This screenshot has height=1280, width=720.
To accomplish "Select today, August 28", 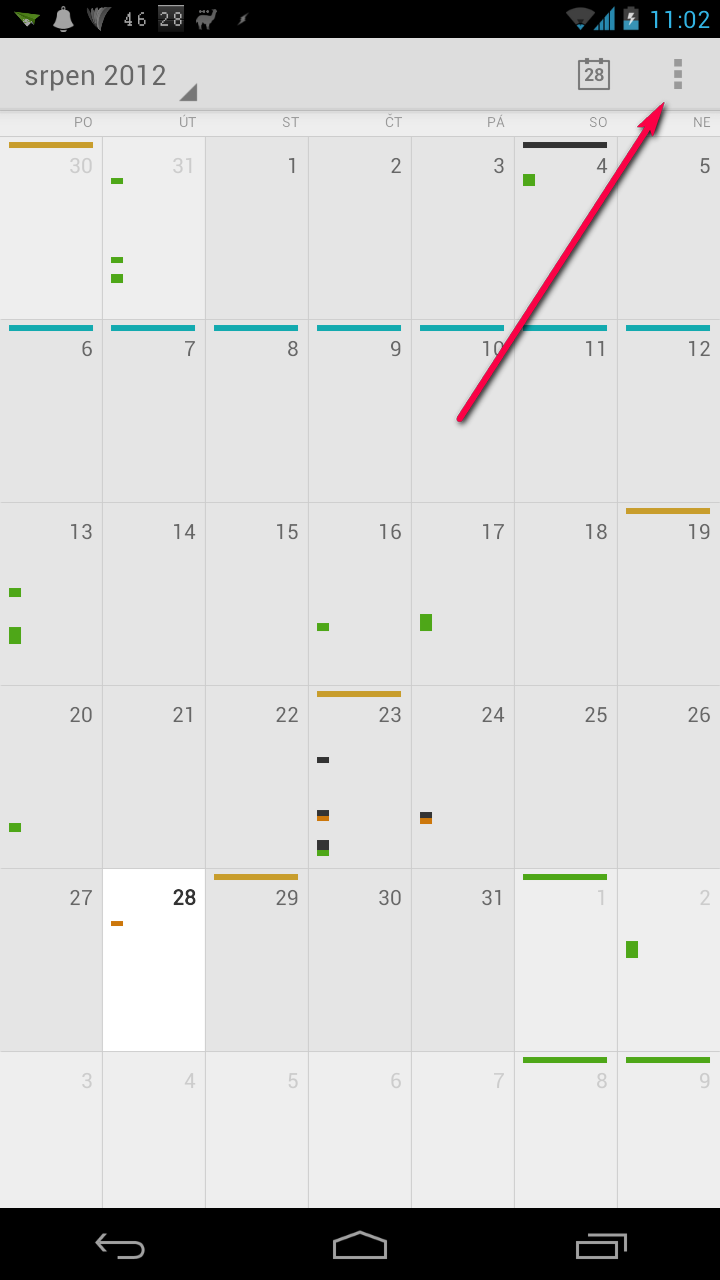I will 154,960.
